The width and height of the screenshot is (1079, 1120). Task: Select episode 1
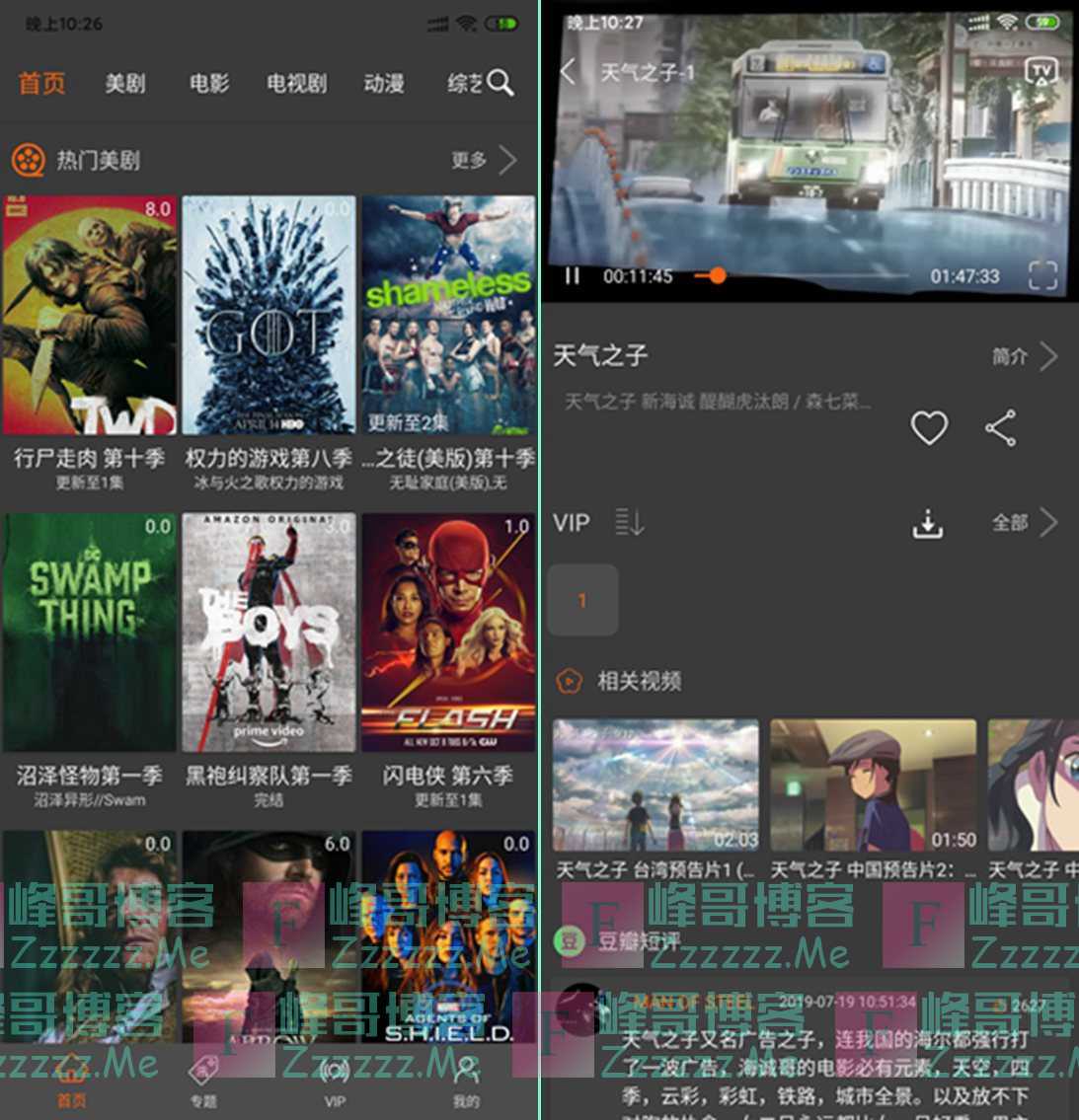pos(582,600)
